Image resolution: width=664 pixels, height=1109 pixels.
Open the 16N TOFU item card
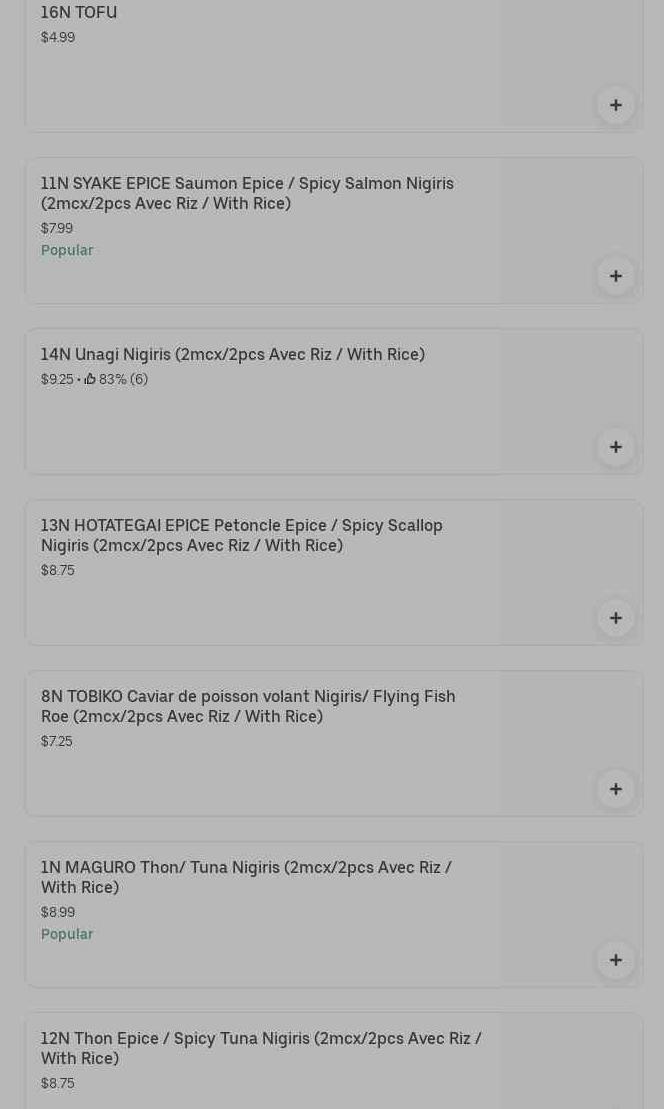(79, 13)
